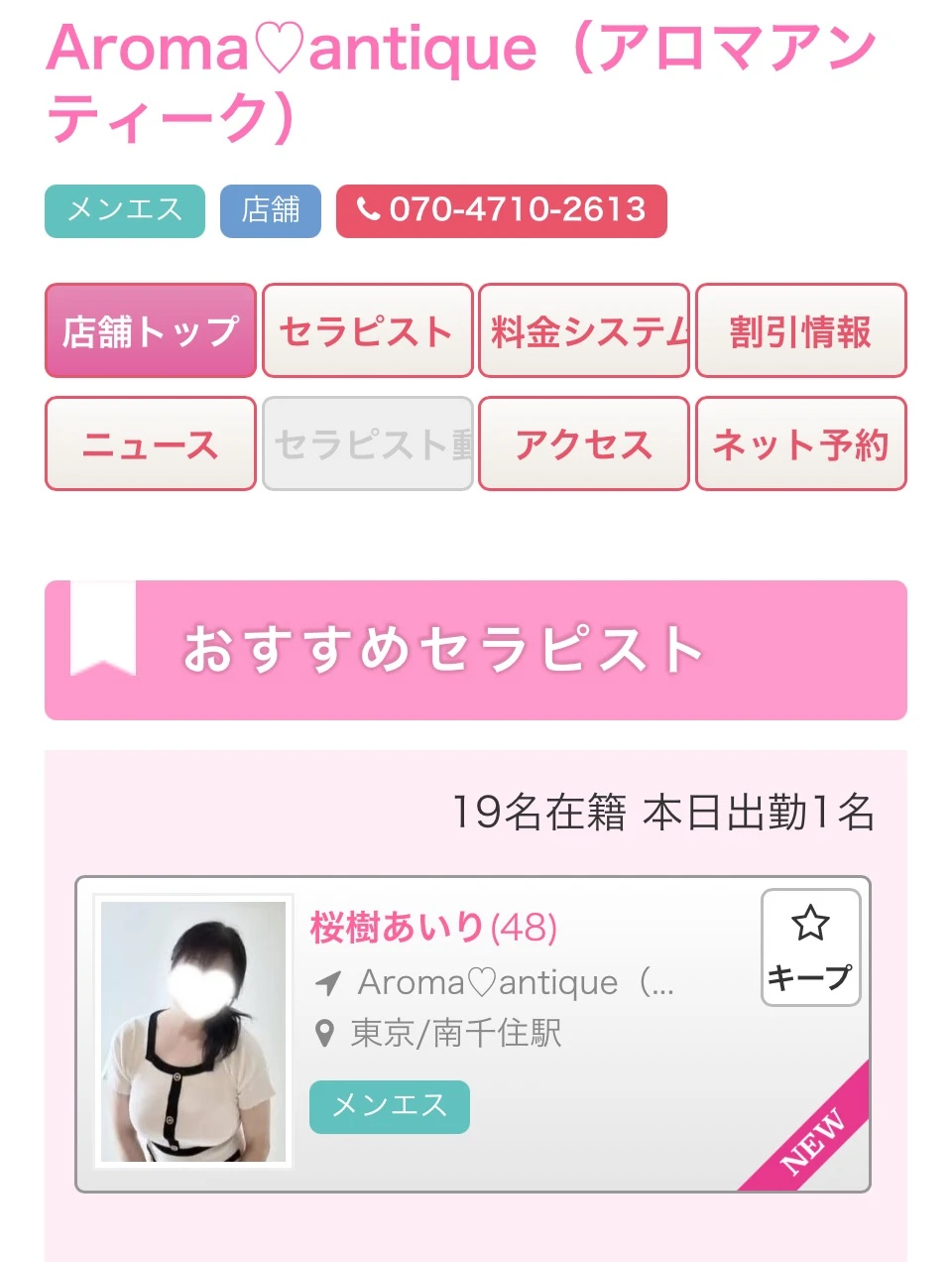View the 割引情報 tab

pos(800,330)
